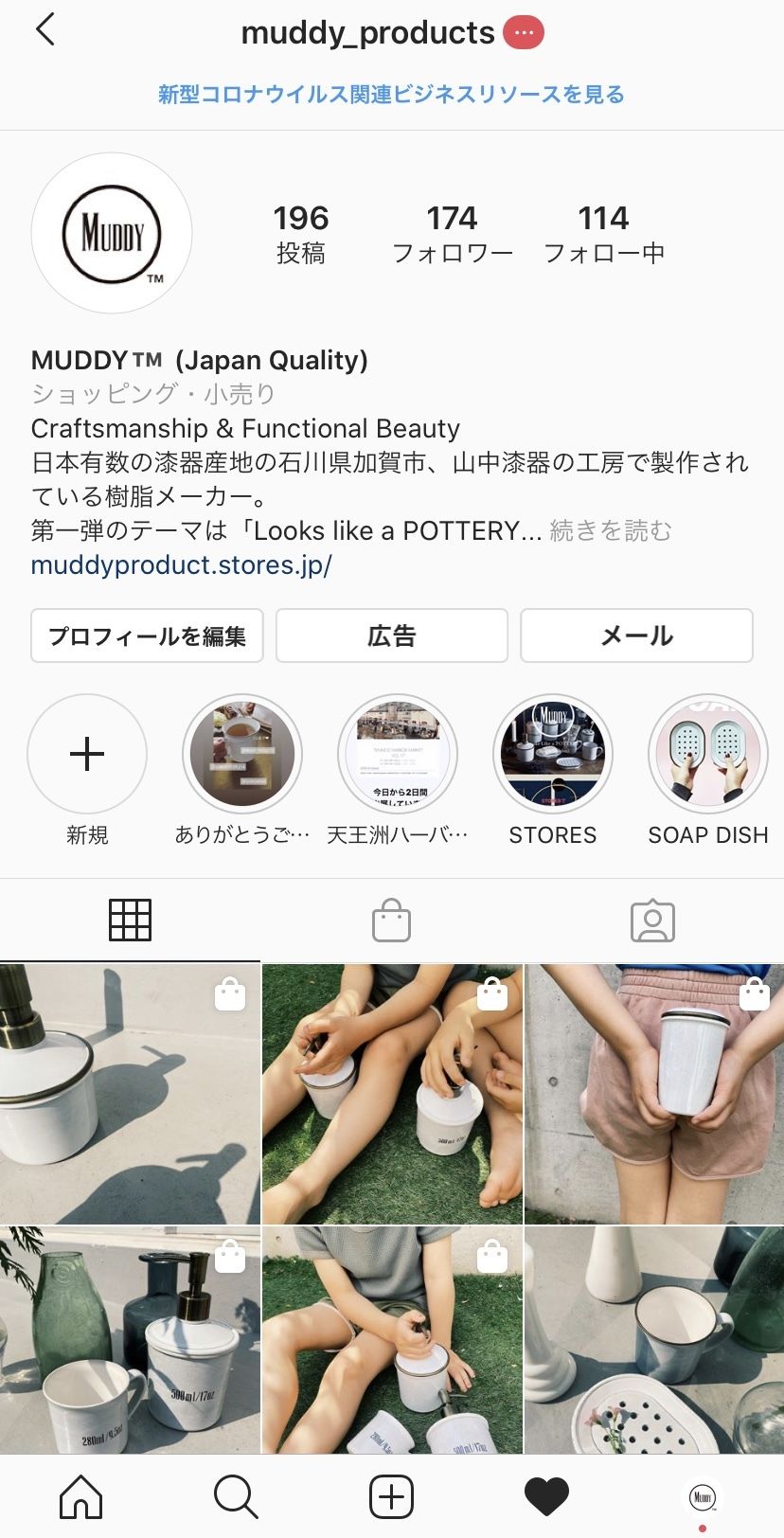Open the 天王洲ハーバー story highlight
This screenshot has height=1538, width=784.
[x=398, y=755]
